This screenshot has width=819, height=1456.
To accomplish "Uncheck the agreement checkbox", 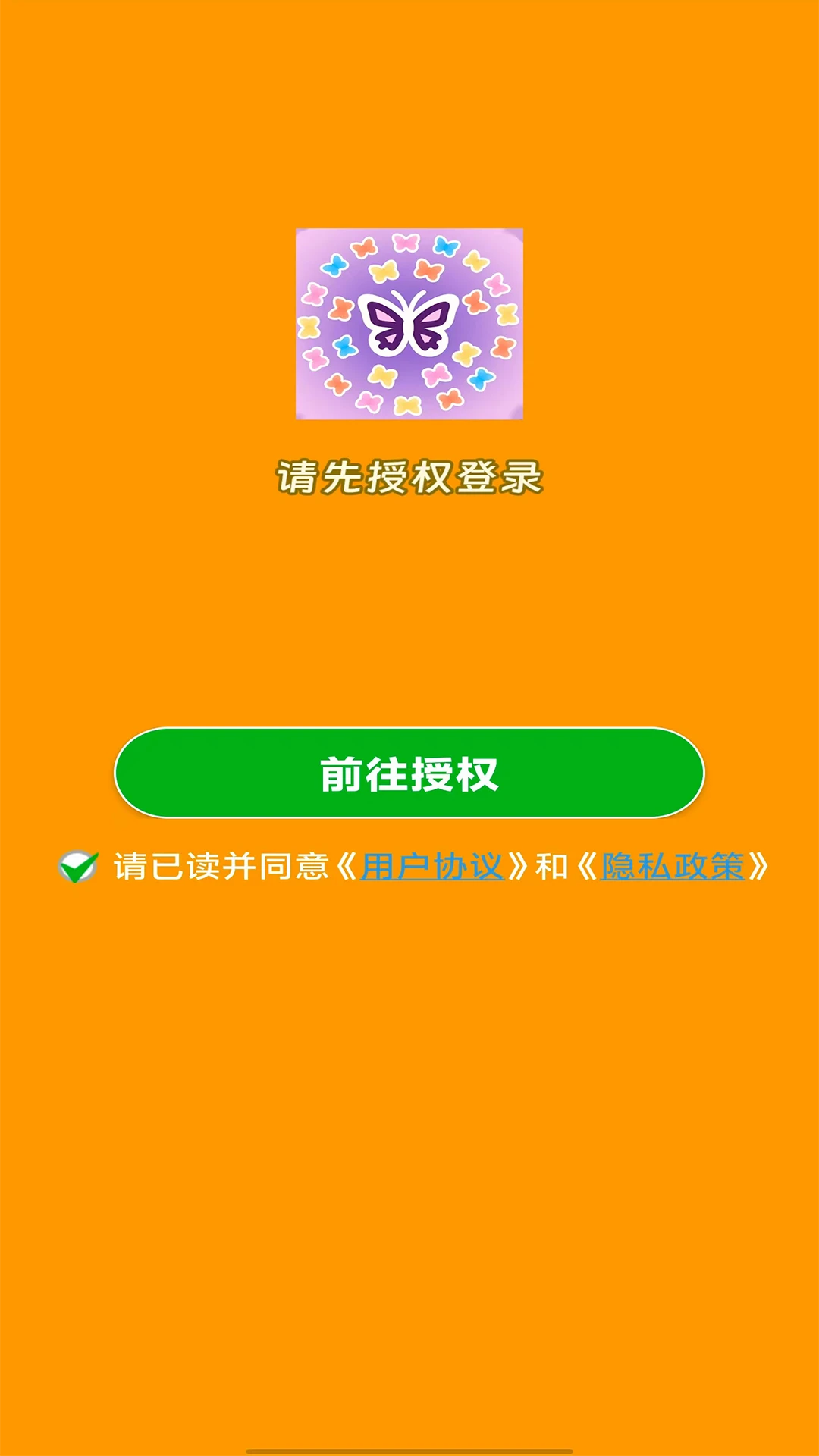I will click(78, 867).
